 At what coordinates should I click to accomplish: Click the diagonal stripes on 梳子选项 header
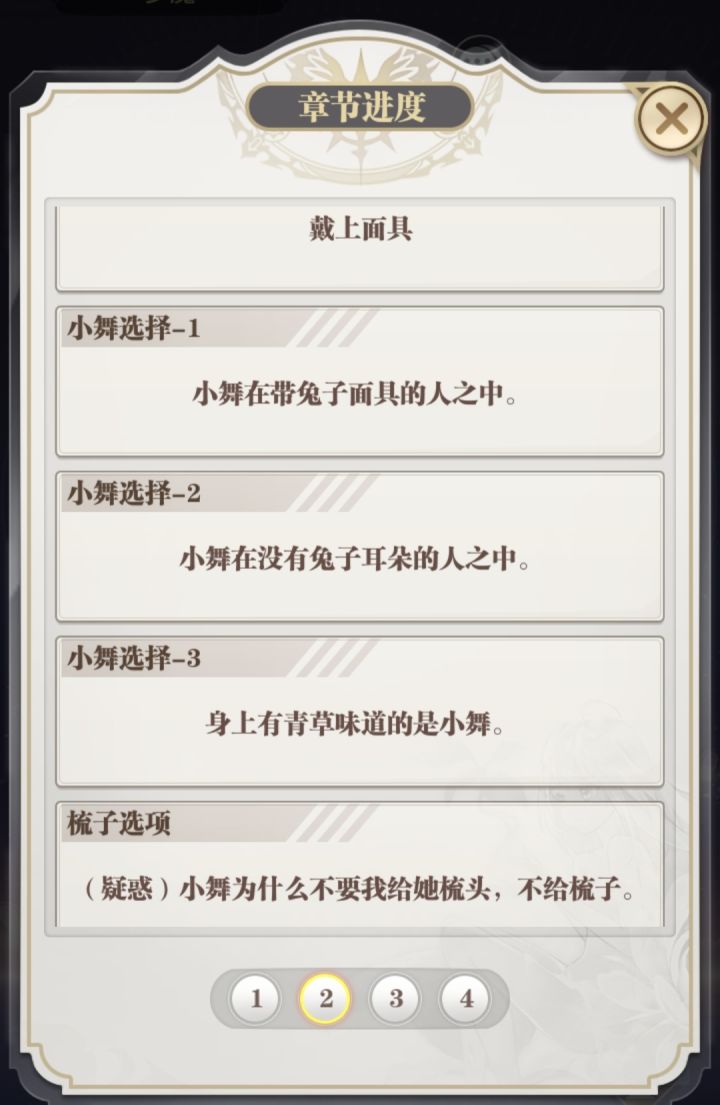coord(330,822)
